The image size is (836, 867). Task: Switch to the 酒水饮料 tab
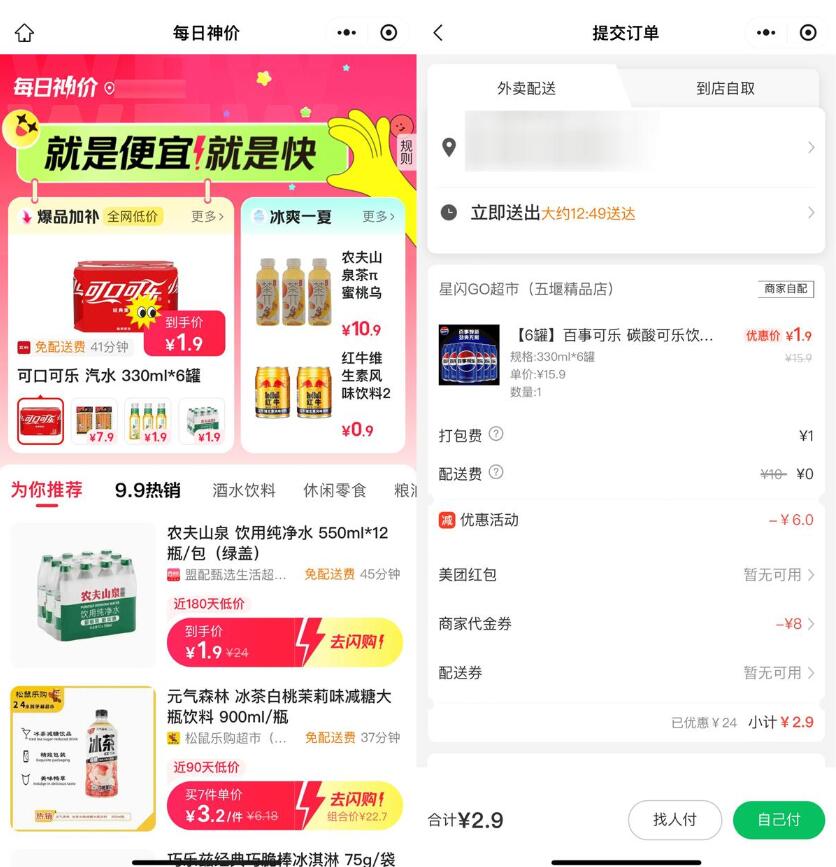243,490
